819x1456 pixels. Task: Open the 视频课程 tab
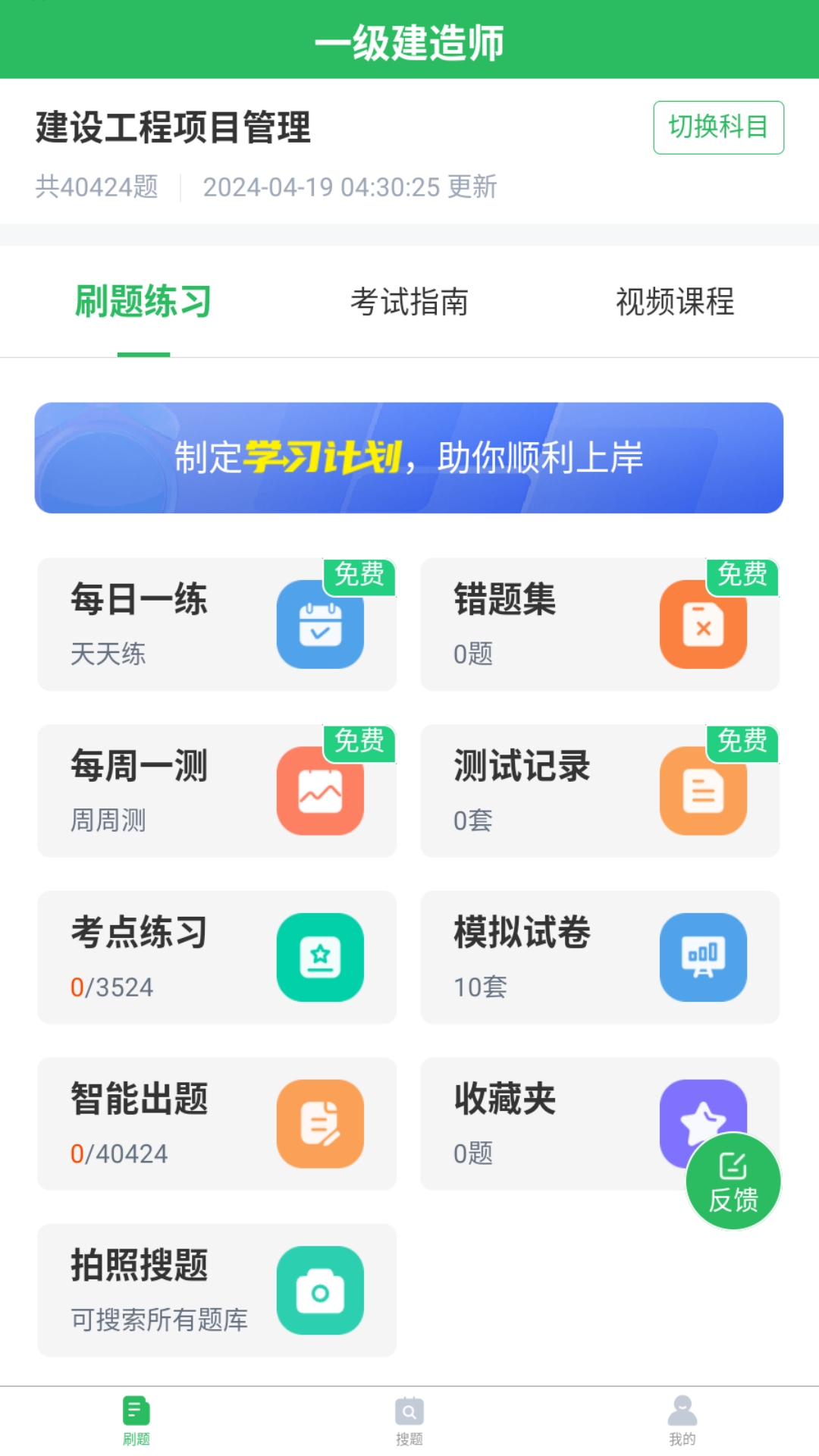pyautogui.click(x=675, y=302)
